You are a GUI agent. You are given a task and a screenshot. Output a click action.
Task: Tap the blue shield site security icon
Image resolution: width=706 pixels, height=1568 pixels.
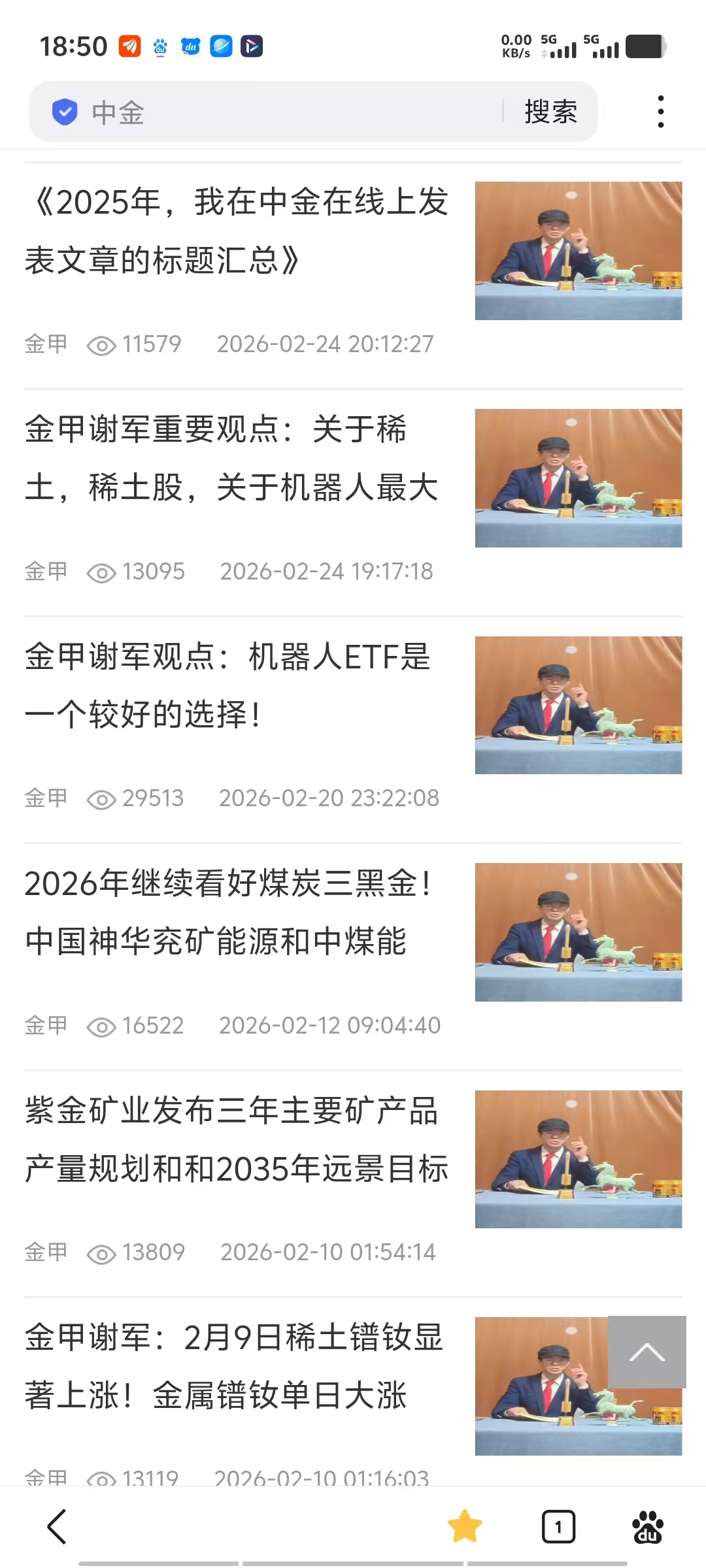pos(65,112)
